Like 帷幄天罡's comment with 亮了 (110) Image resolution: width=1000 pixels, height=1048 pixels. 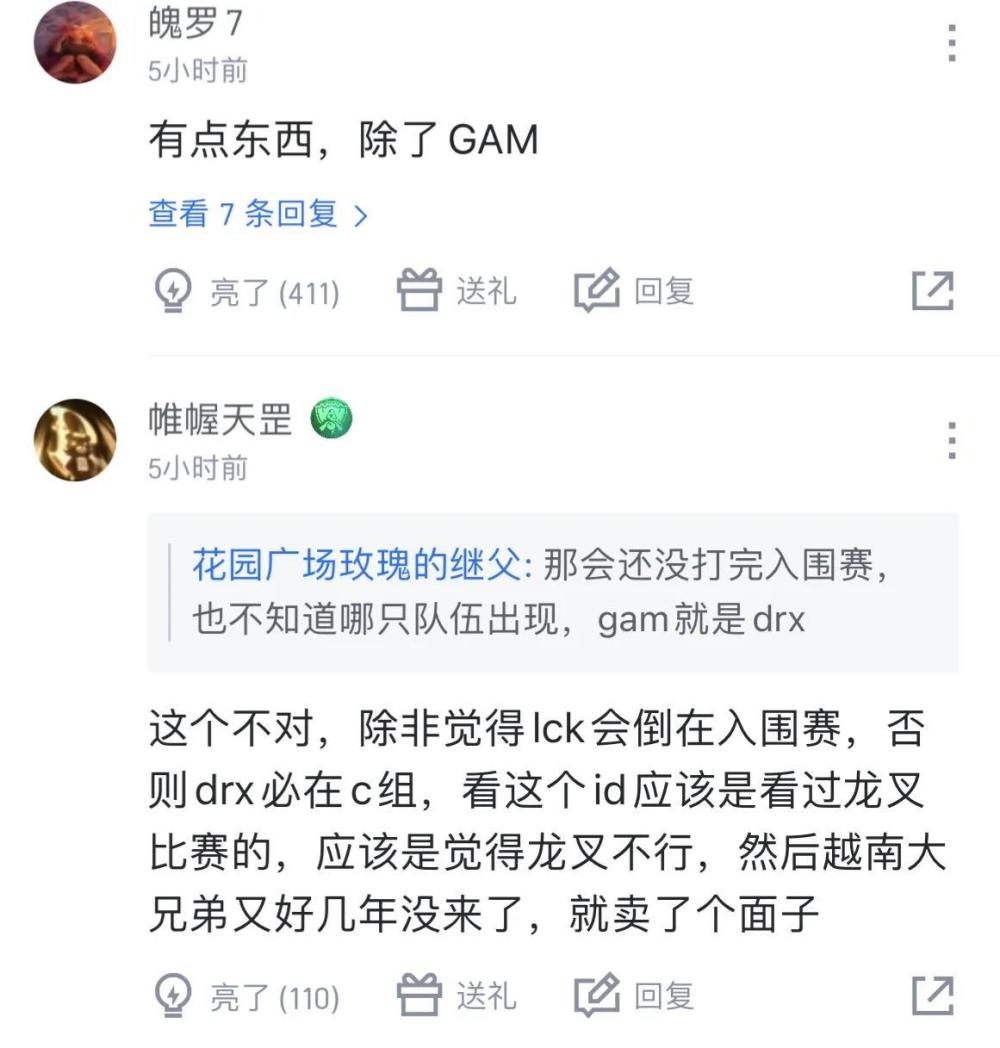tap(247, 996)
